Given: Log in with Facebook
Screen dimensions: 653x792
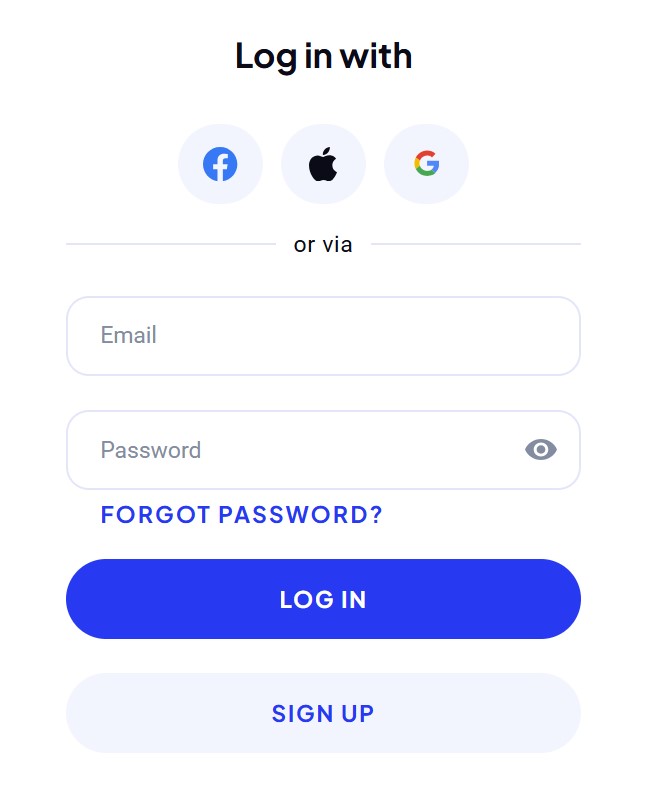Looking at the screenshot, I should [x=220, y=163].
